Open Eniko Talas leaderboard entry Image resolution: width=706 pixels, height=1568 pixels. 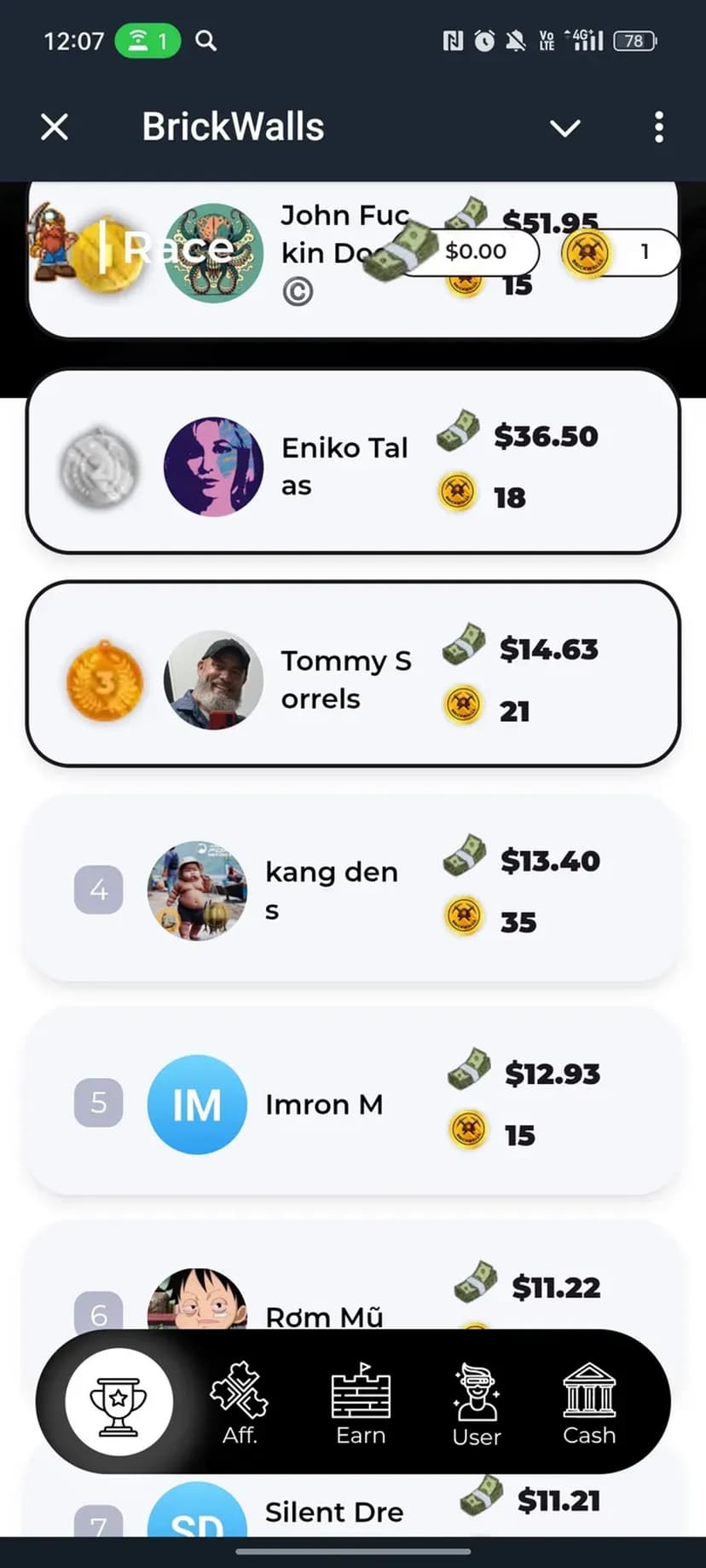pyautogui.click(x=353, y=462)
